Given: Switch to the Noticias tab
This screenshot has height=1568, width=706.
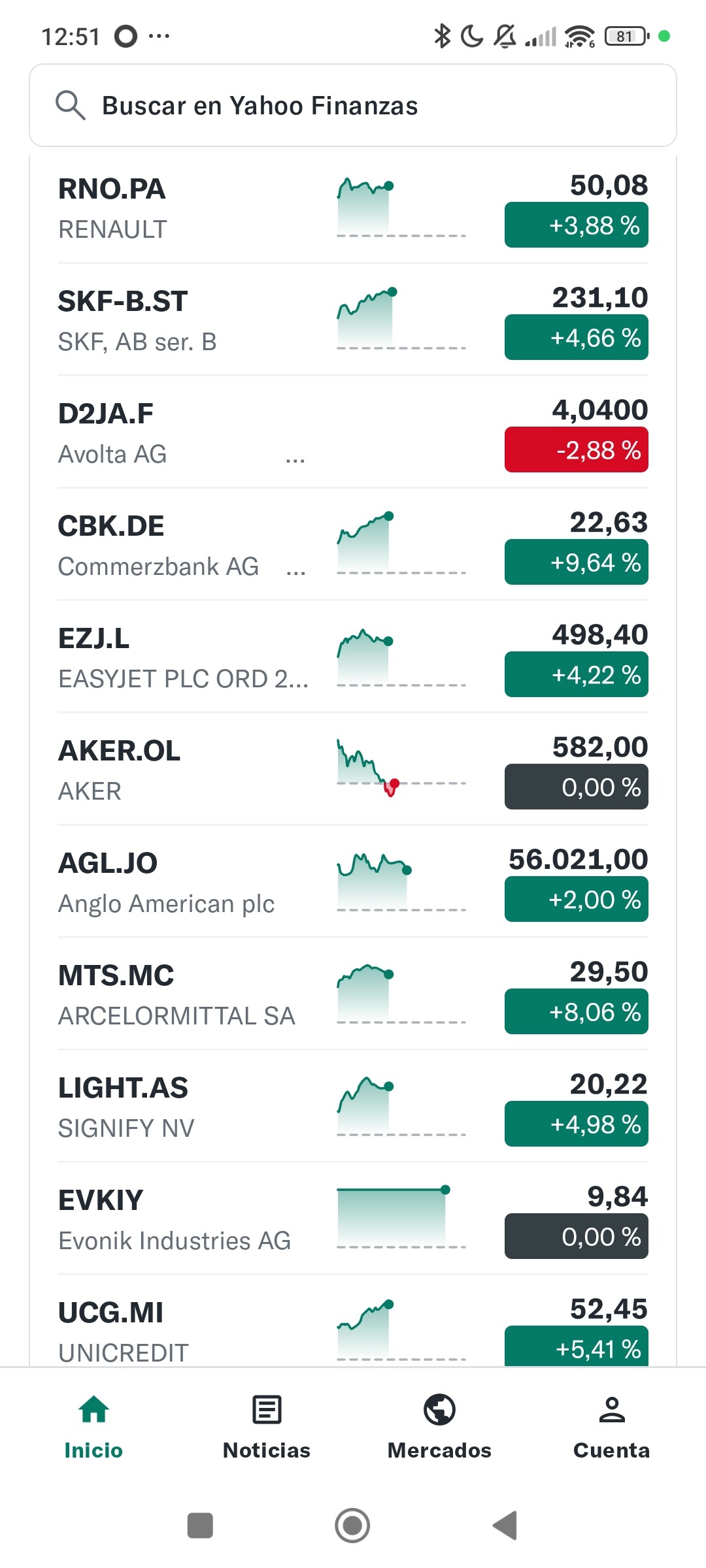Looking at the screenshot, I should (267, 1427).
